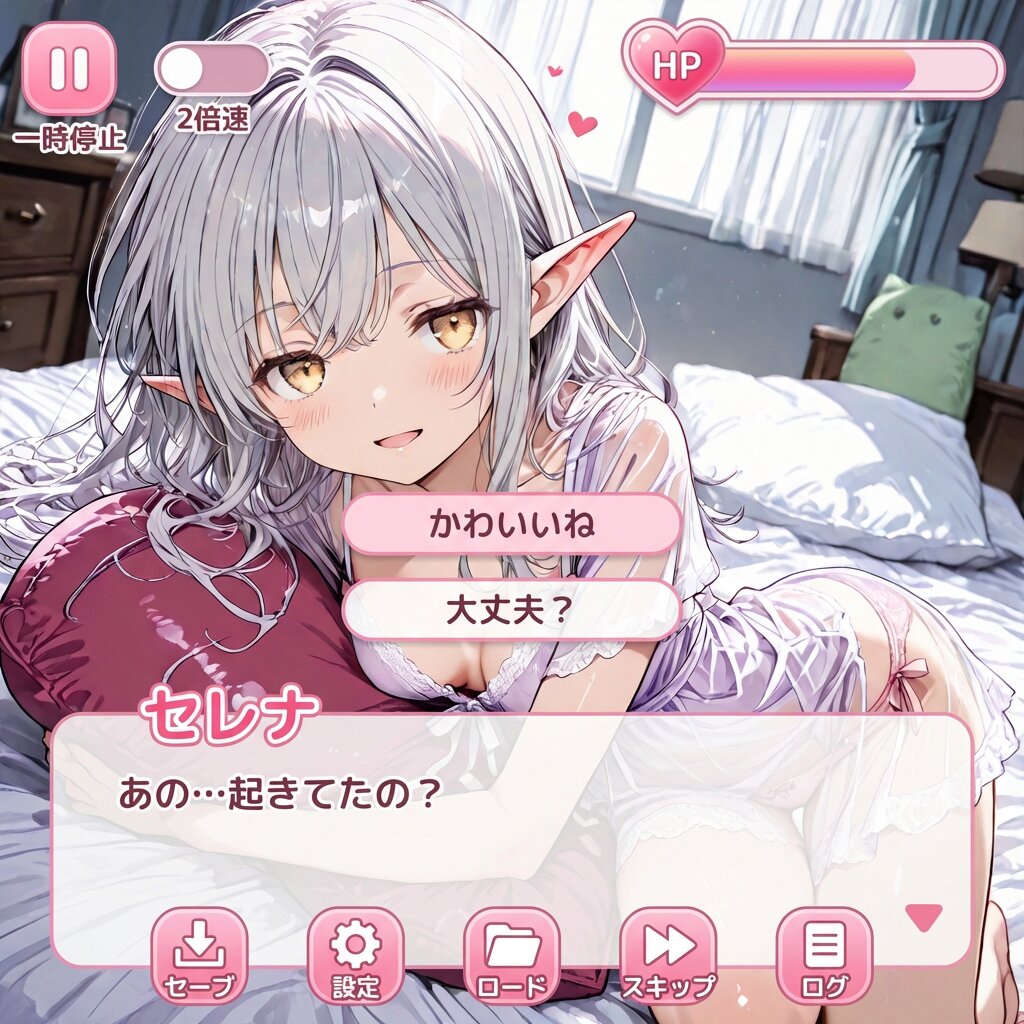Select the 大丈夫？ reply choice
1024x1024 pixels.
(x=511, y=610)
